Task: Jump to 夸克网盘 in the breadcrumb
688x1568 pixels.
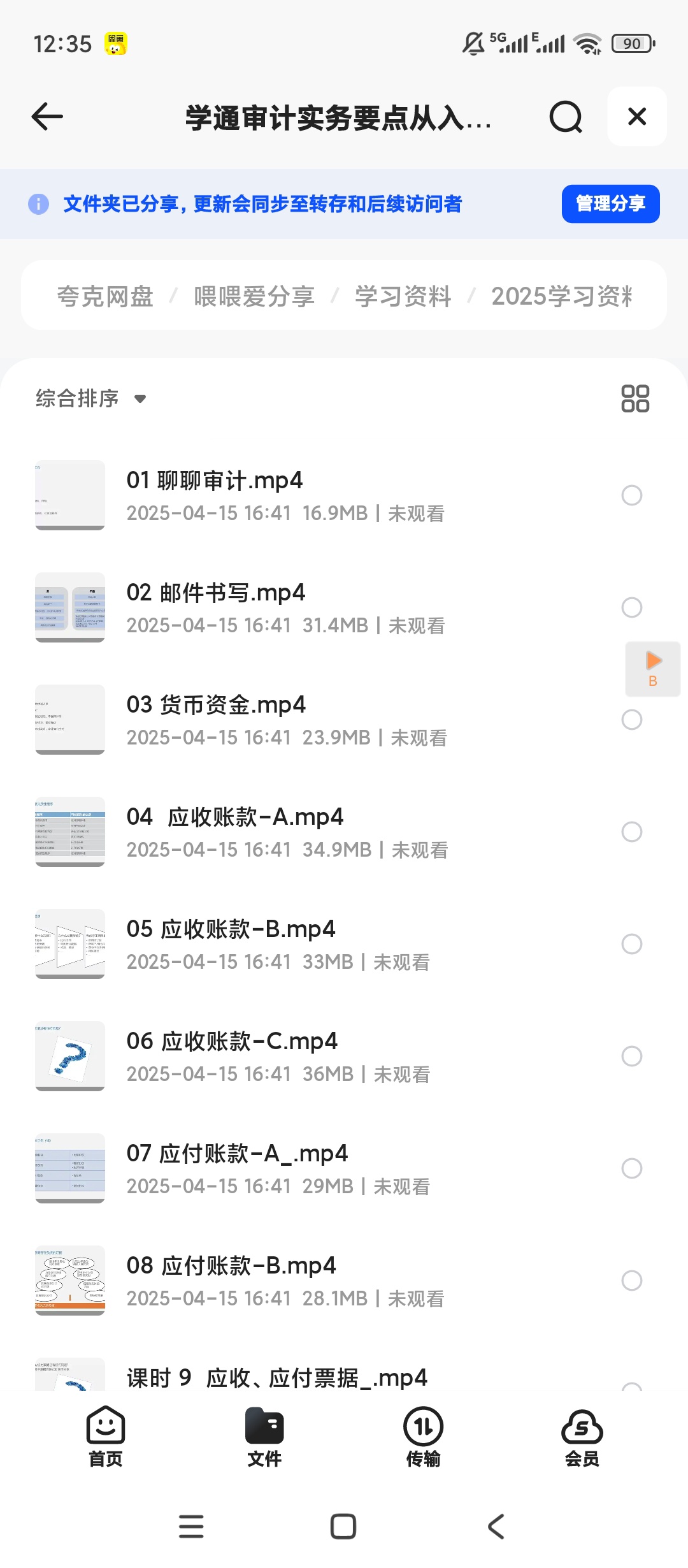Action: (x=105, y=296)
